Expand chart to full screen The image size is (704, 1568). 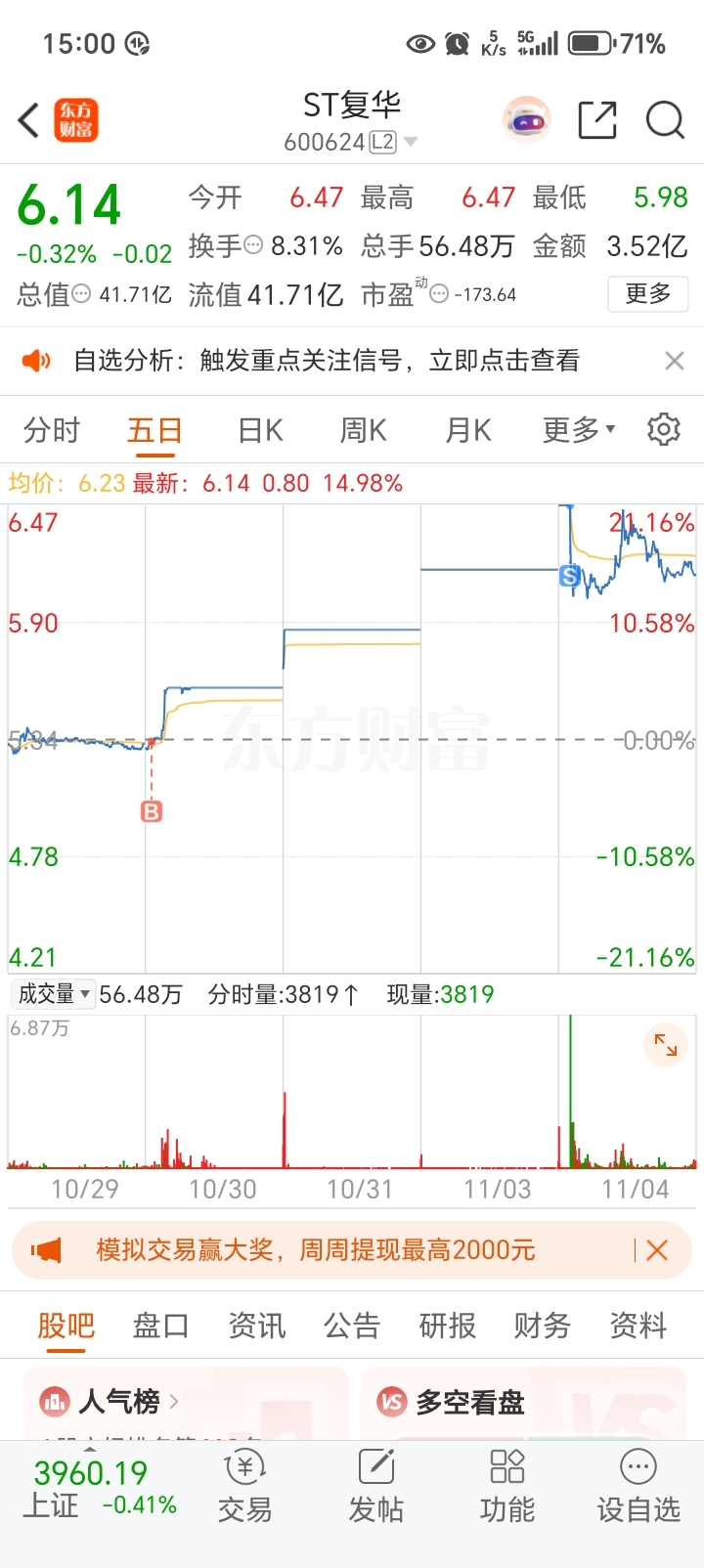click(666, 1045)
